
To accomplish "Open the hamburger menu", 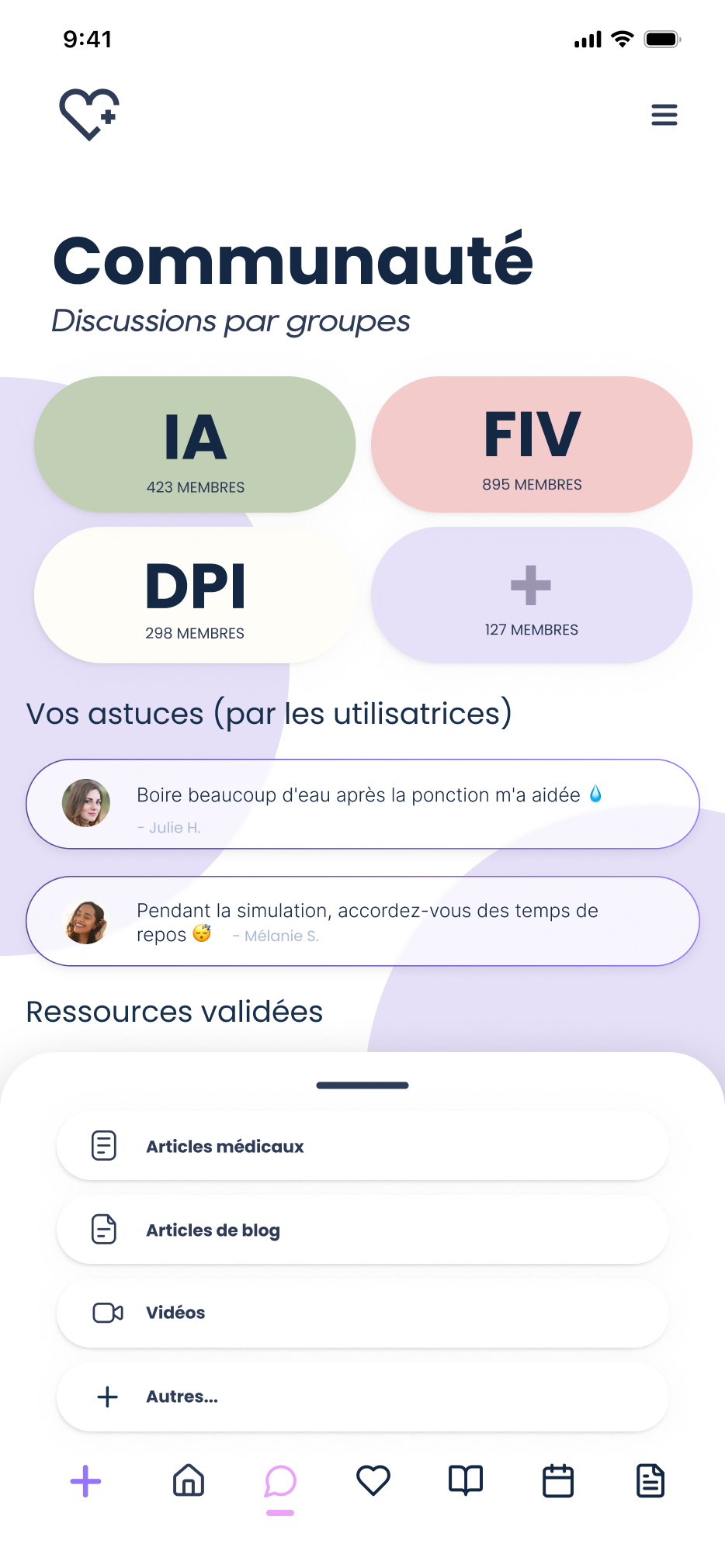I will tap(664, 115).
